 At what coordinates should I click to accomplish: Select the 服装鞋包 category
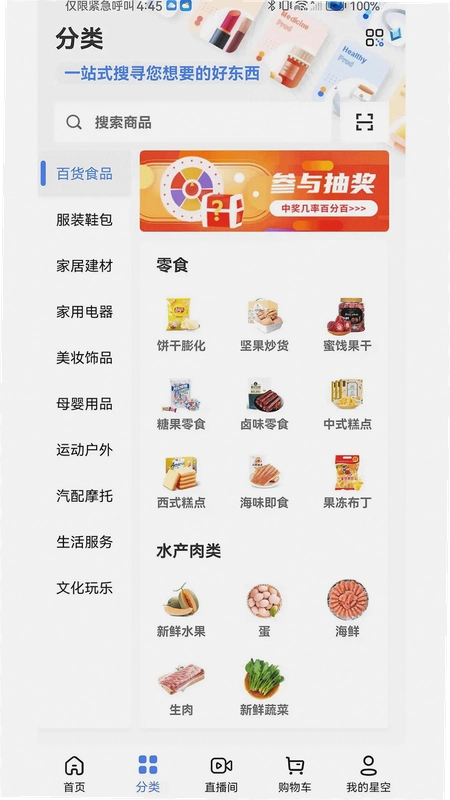point(84,220)
